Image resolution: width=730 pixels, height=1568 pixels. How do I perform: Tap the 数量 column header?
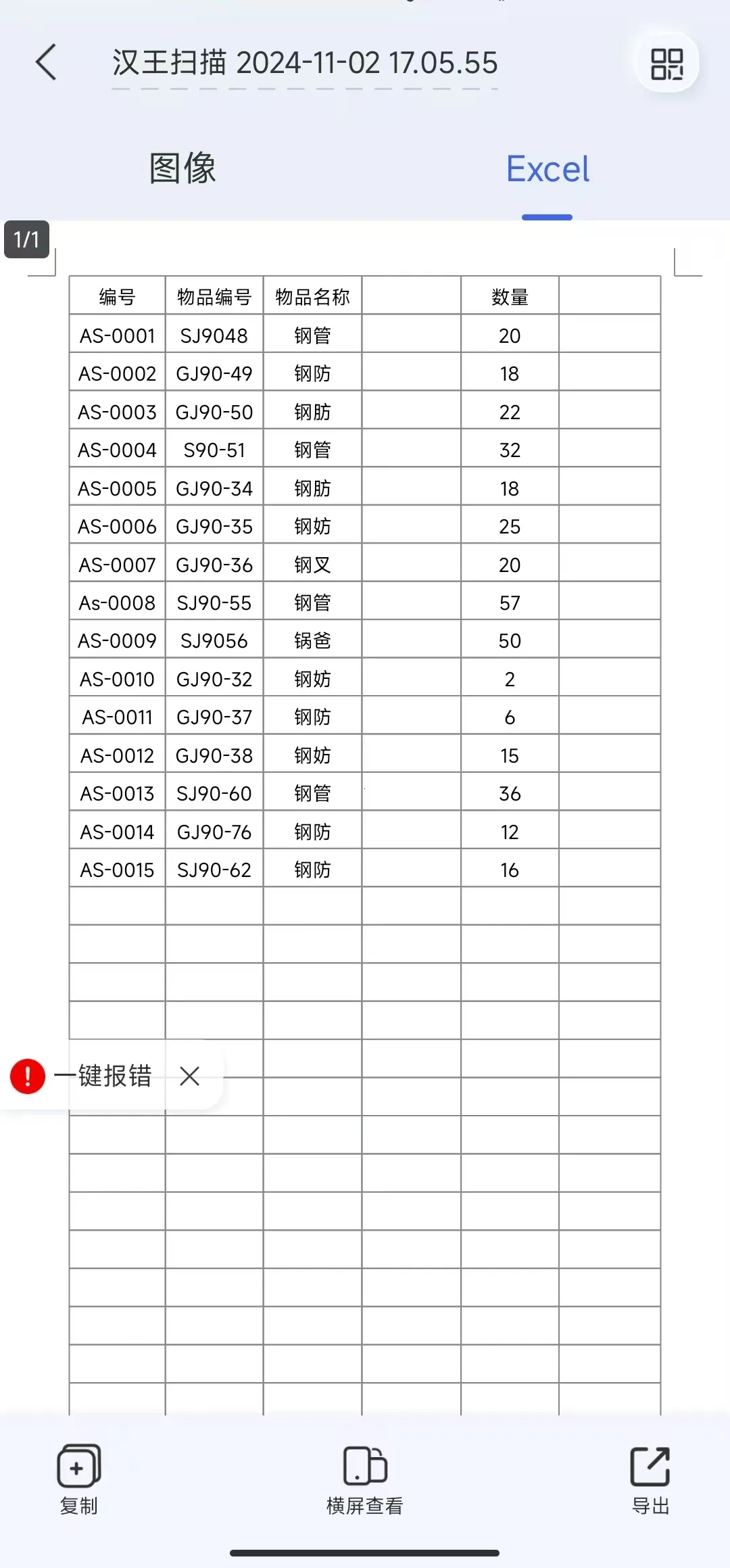pos(509,295)
